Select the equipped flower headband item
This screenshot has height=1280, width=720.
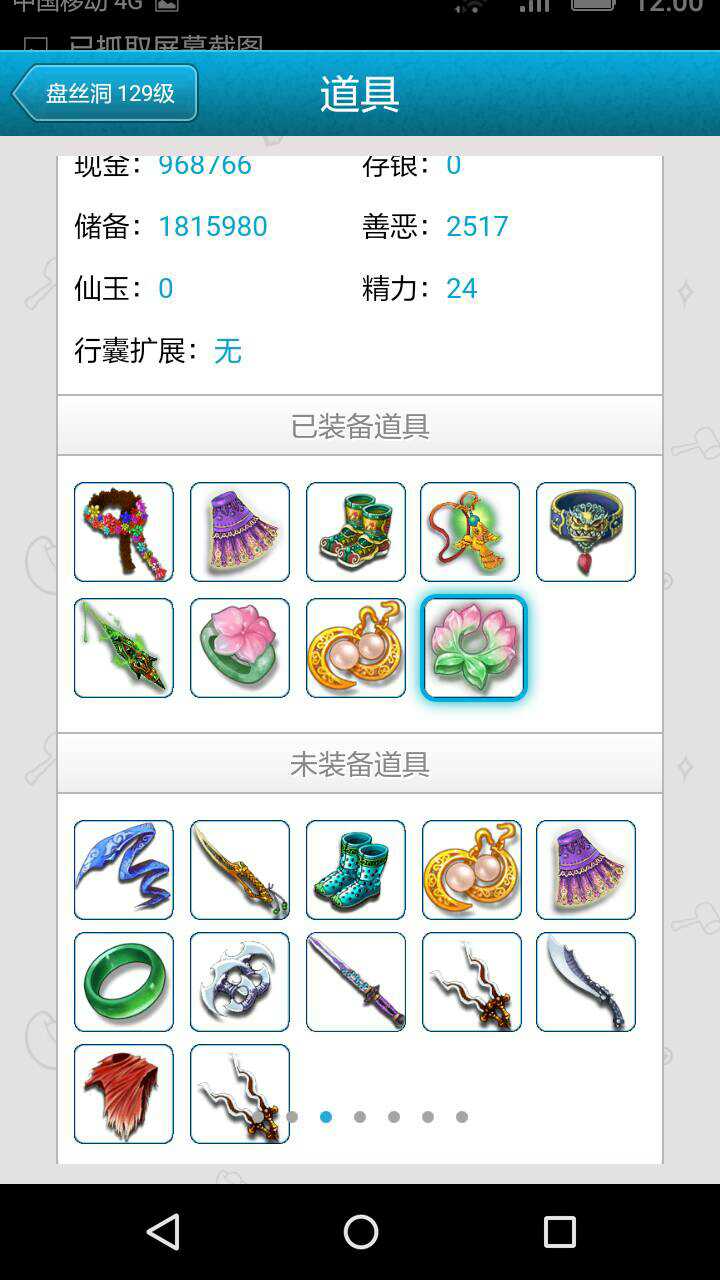click(x=124, y=532)
